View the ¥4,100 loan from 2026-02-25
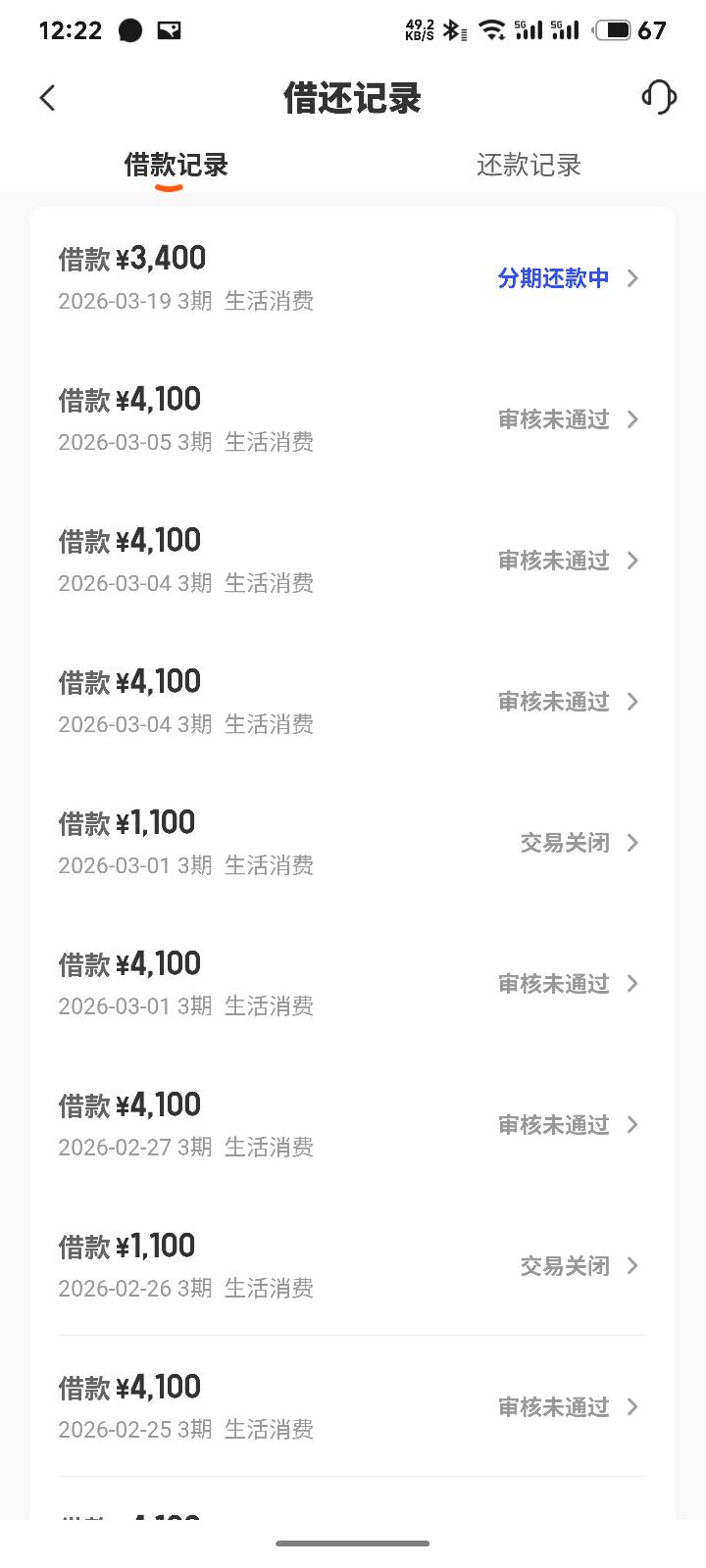The width and height of the screenshot is (706, 1568). [352, 1407]
